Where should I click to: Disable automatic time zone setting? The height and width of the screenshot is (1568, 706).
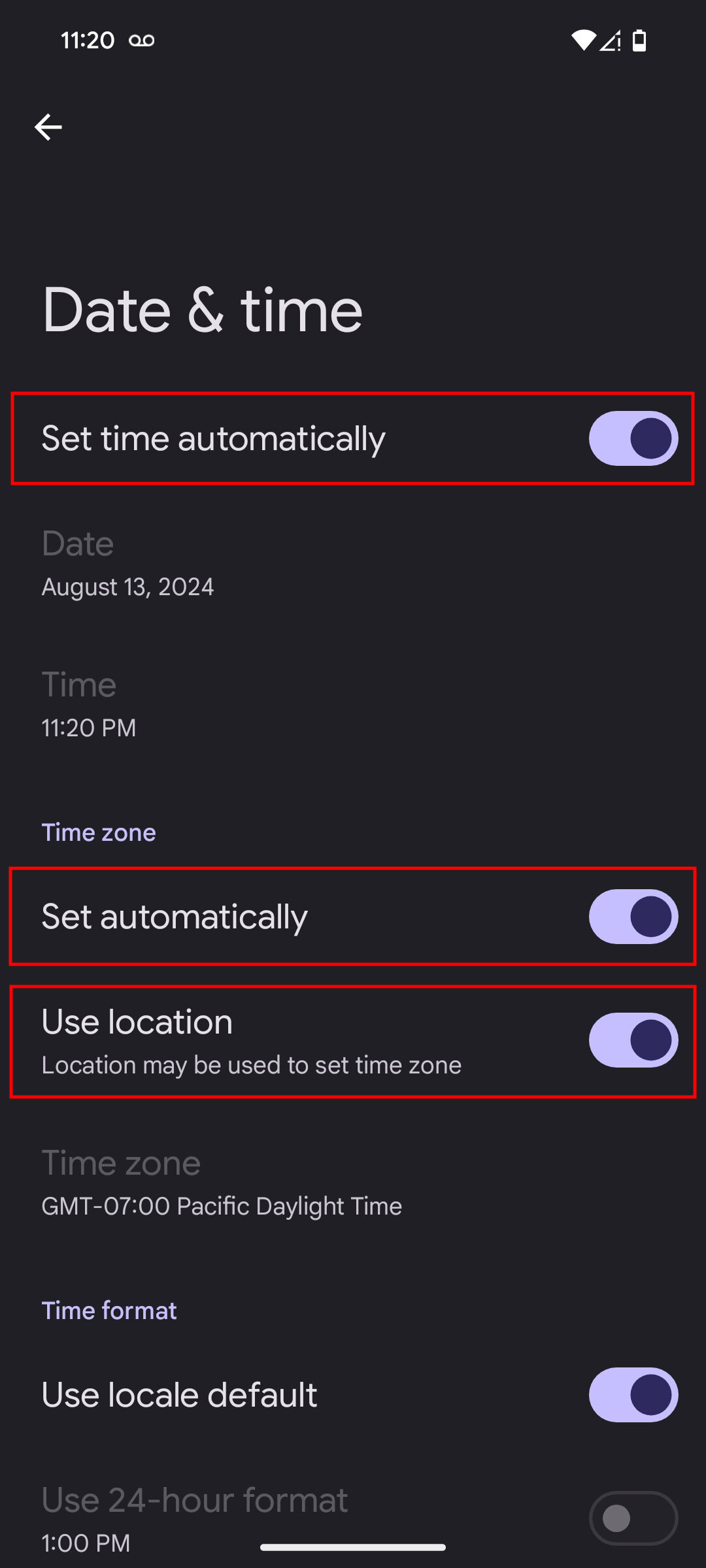(633, 917)
